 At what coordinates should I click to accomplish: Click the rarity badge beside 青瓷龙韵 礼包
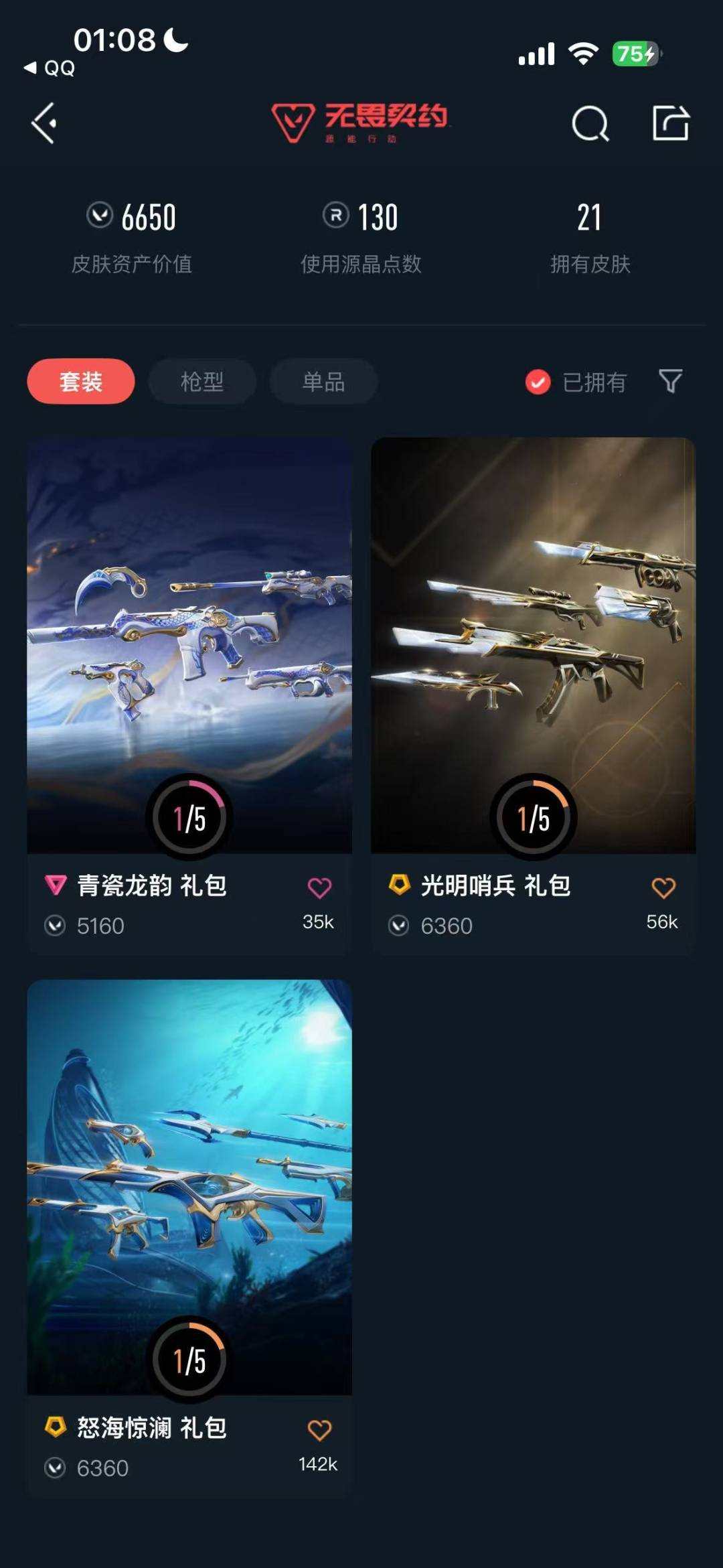tap(58, 886)
